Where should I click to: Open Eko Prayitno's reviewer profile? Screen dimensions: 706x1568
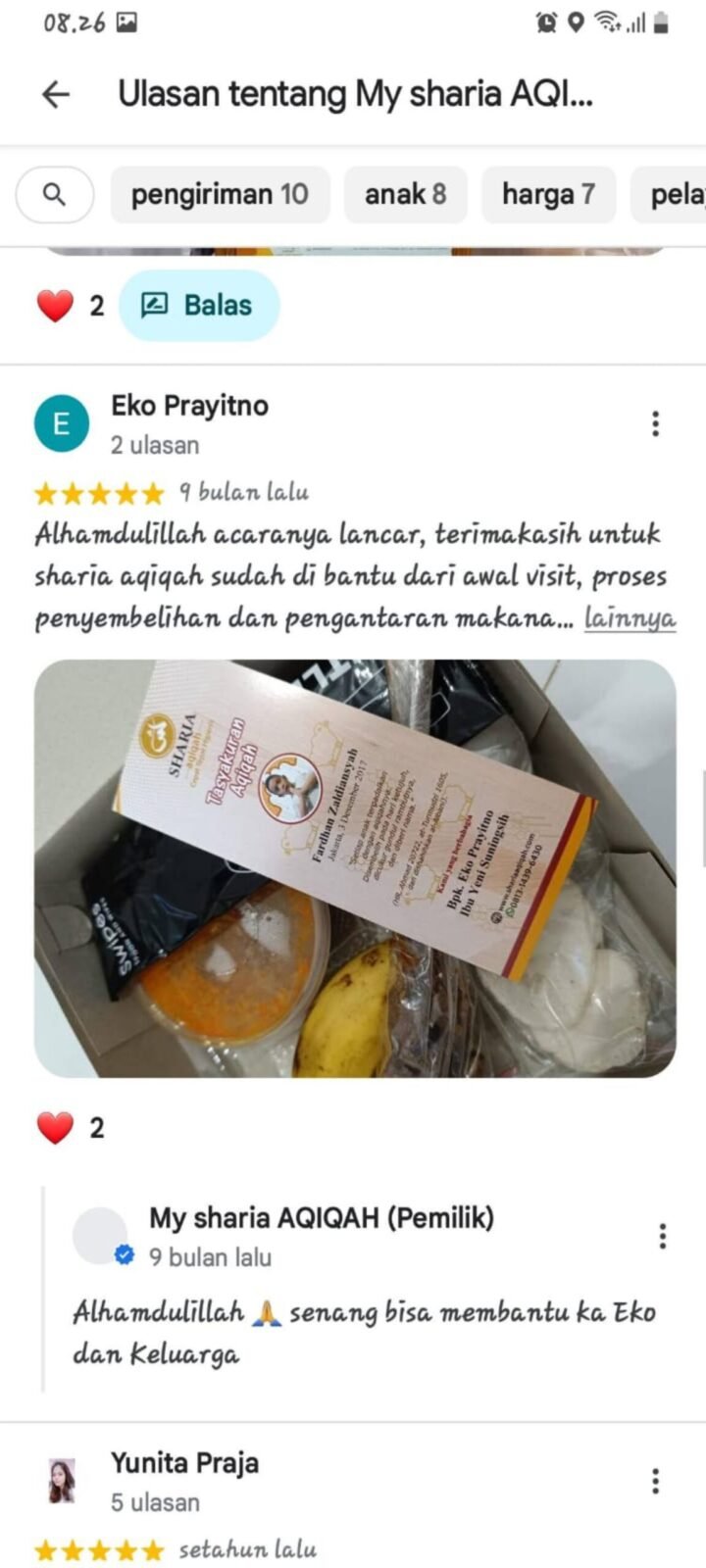61,423
